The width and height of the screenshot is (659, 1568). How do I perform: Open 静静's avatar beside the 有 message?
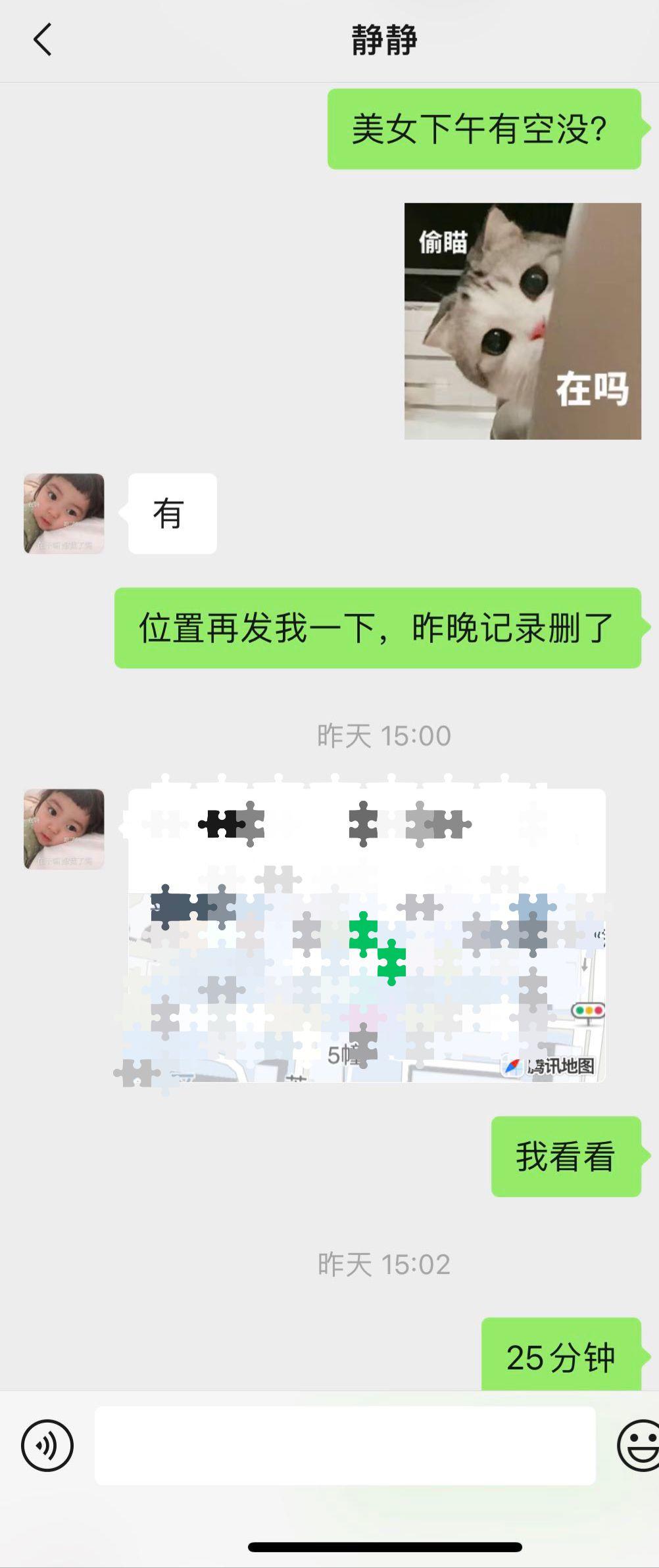pyautogui.click(x=64, y=513)
